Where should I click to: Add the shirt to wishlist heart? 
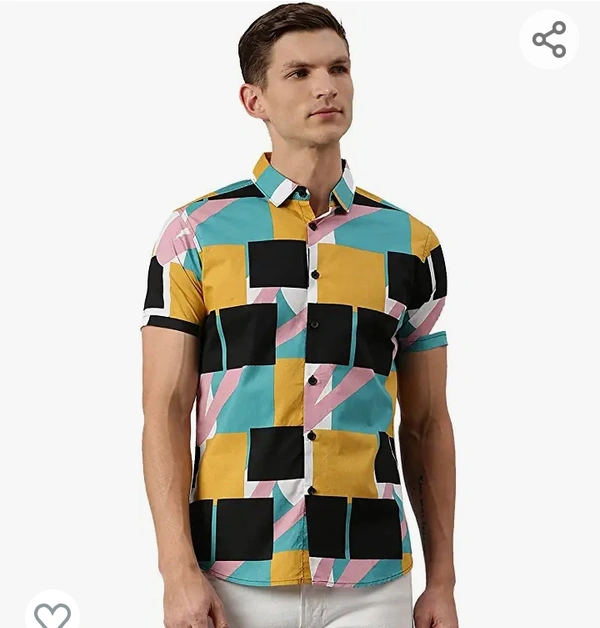coord(52,613)
